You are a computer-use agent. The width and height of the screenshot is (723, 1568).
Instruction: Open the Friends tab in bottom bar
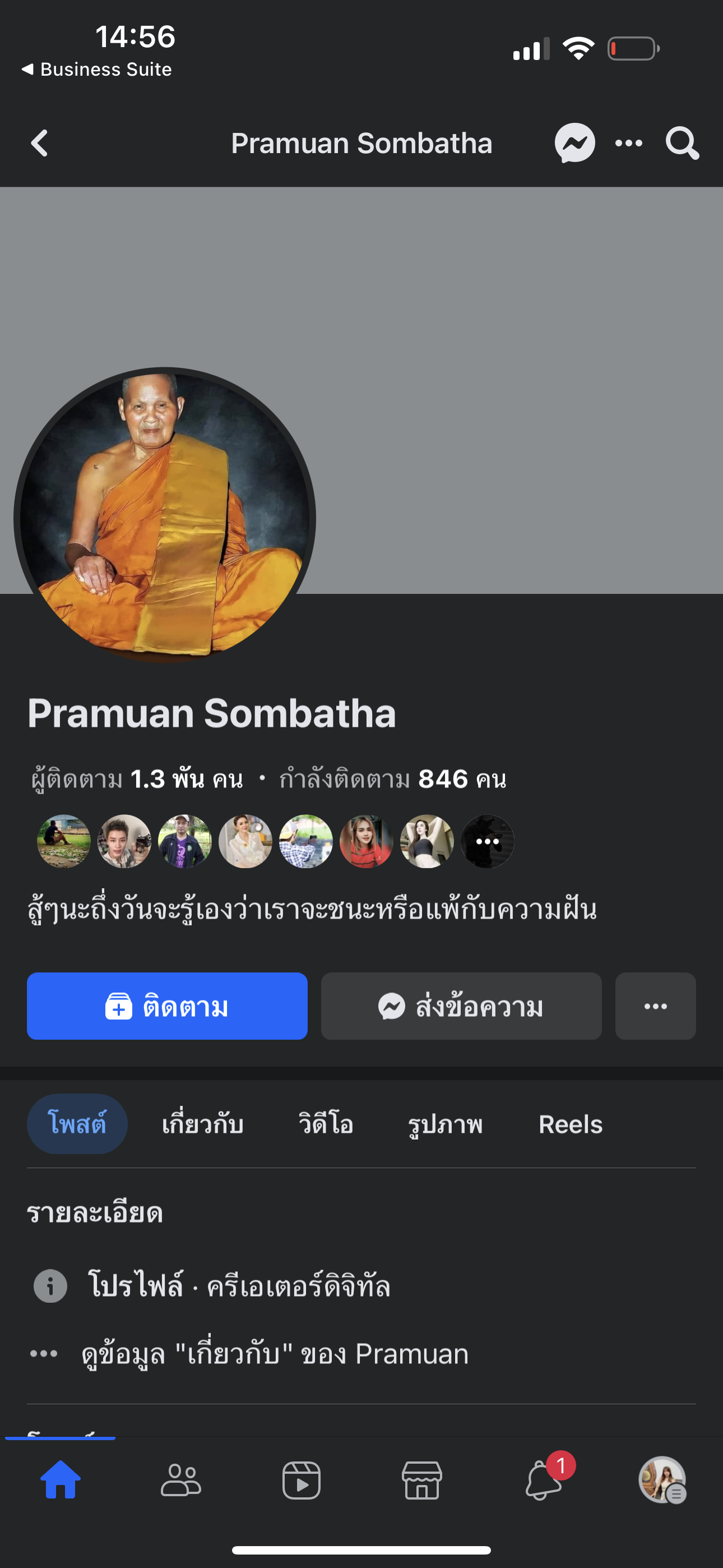coord(180,1481)
